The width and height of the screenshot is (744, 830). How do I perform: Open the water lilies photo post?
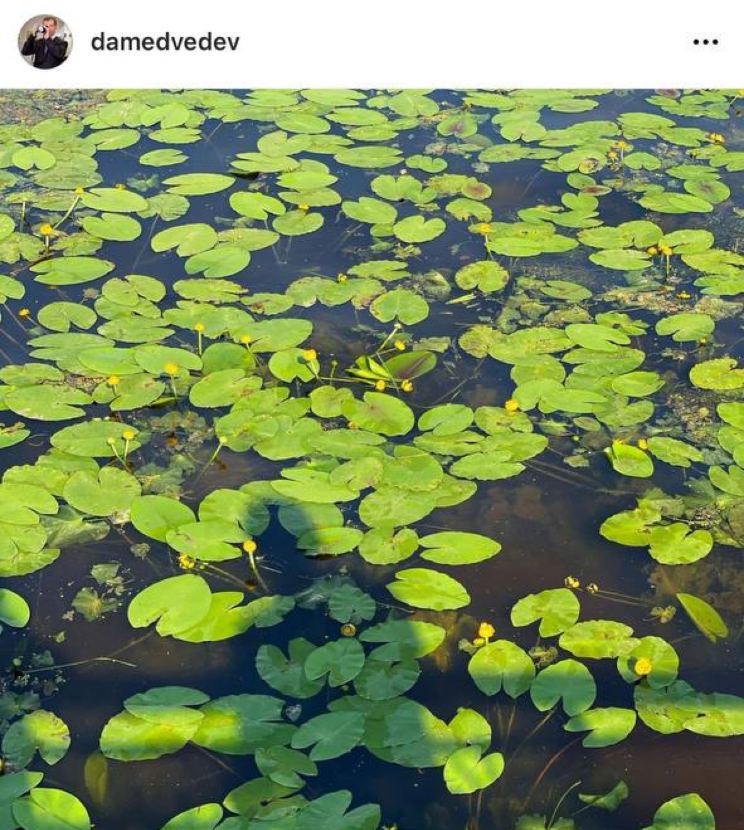(x=372, y=459)
